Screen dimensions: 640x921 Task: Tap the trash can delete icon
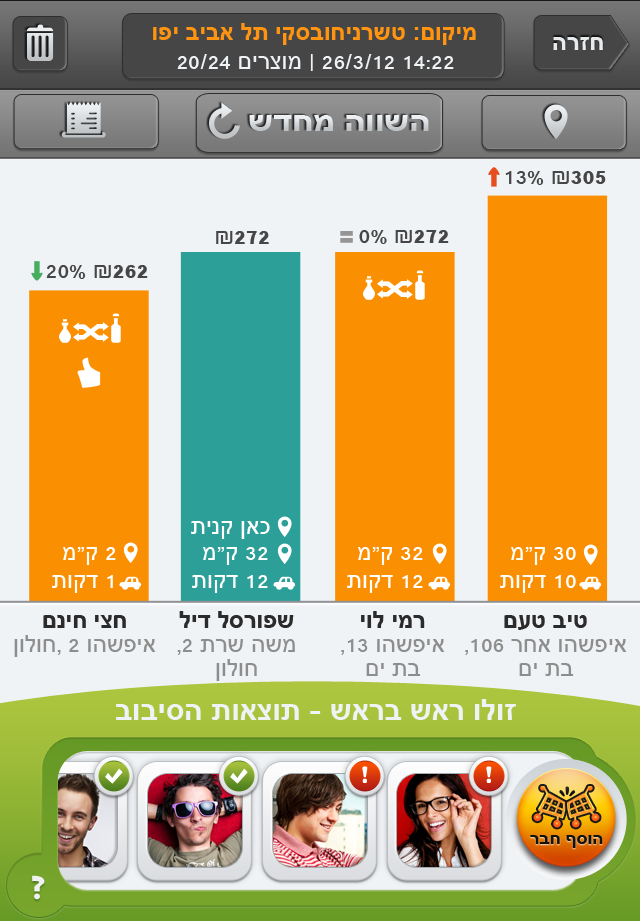click(40, 44)
